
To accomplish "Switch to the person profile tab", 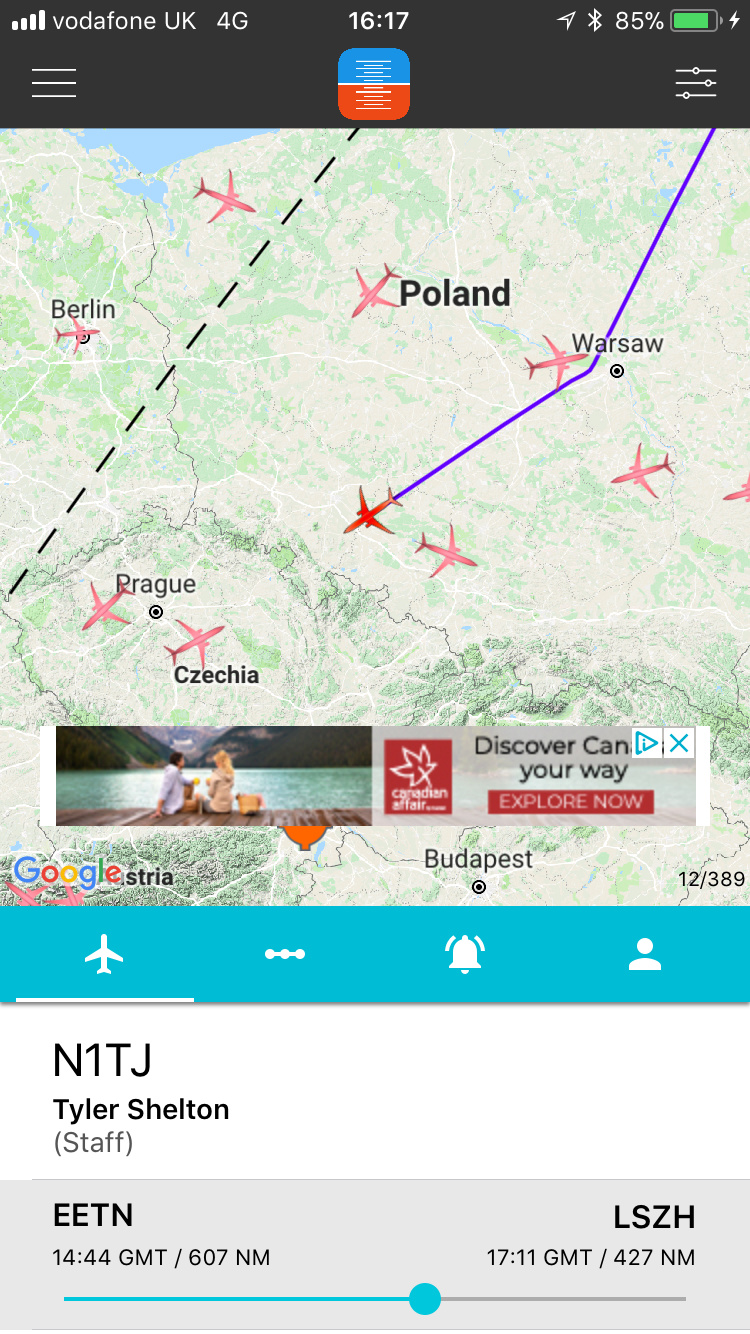I will (x=646, y=955).
